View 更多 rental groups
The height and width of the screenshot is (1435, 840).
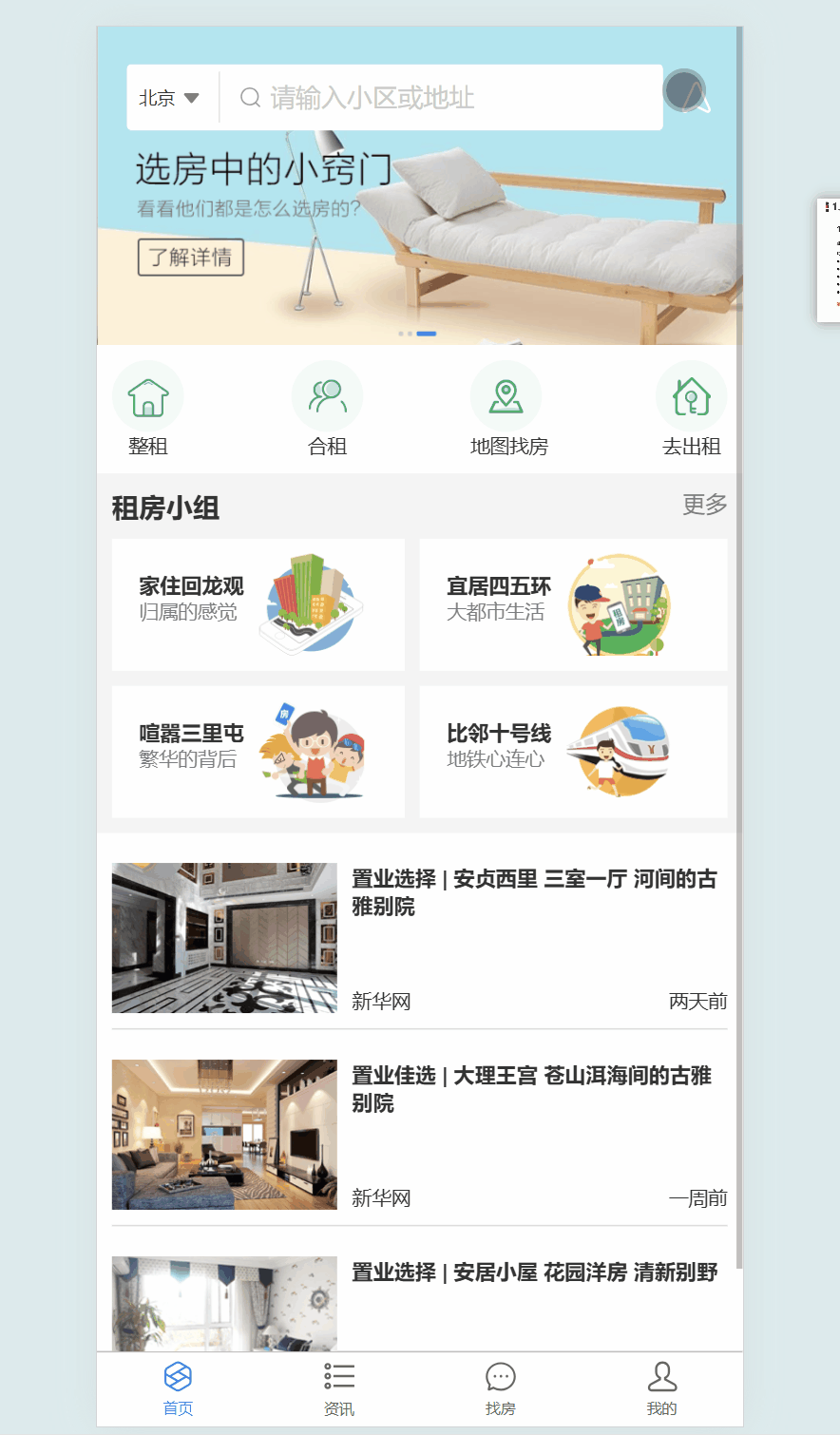705,505
